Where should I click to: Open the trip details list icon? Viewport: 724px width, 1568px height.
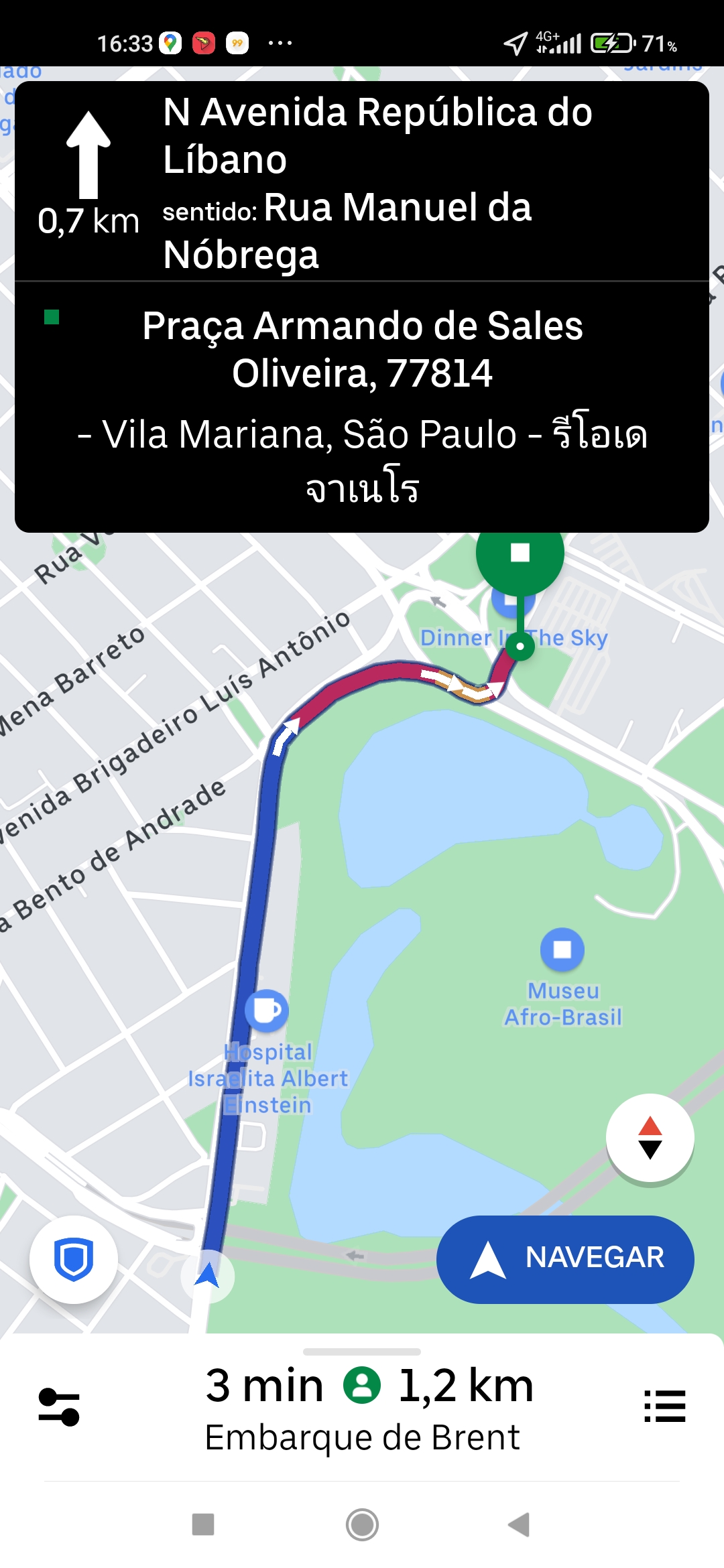point(664,1406)
